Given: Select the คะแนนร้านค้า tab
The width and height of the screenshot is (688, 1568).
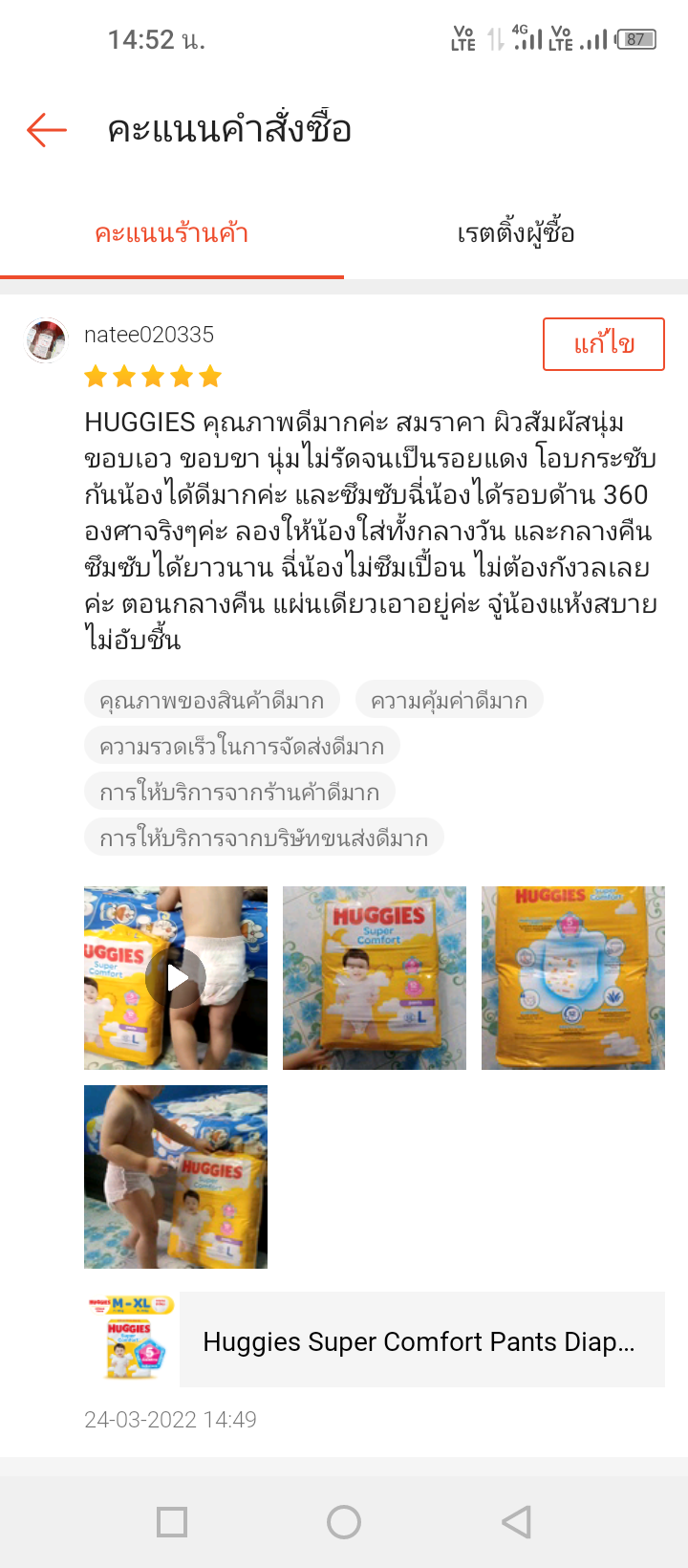Looking at the screenshot, I should point(172,233).
